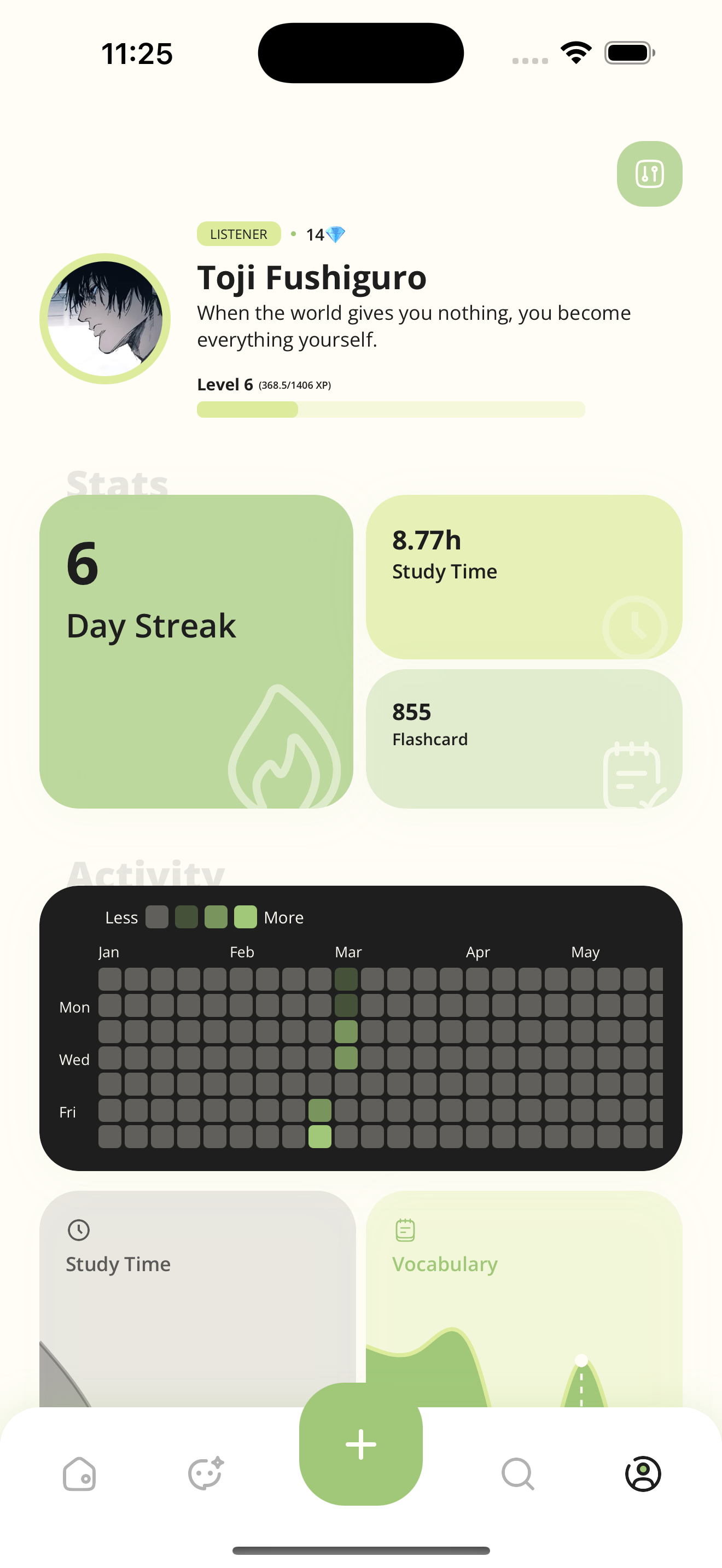Switch to the smiley face tab

pos(205,1473)
